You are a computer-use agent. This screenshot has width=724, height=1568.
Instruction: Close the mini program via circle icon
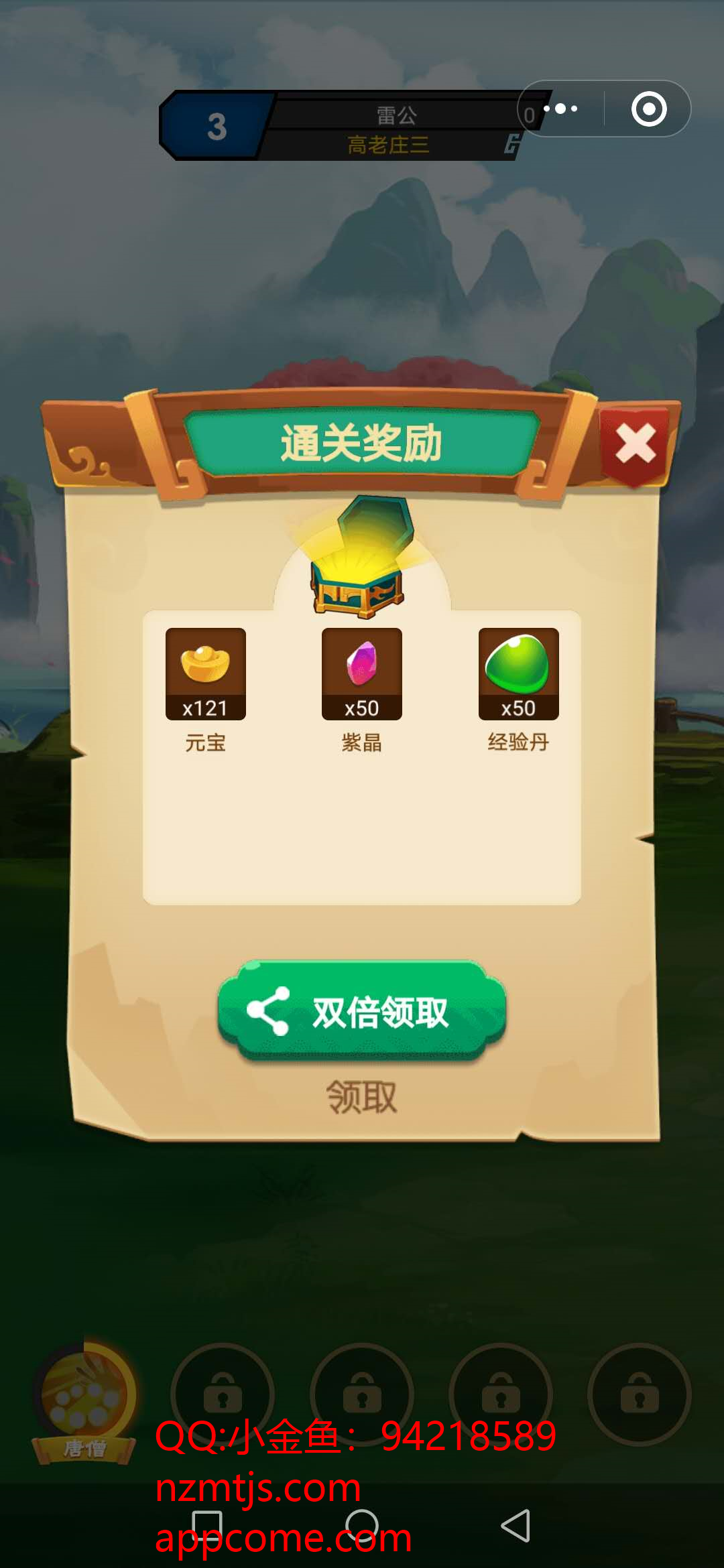648,109
